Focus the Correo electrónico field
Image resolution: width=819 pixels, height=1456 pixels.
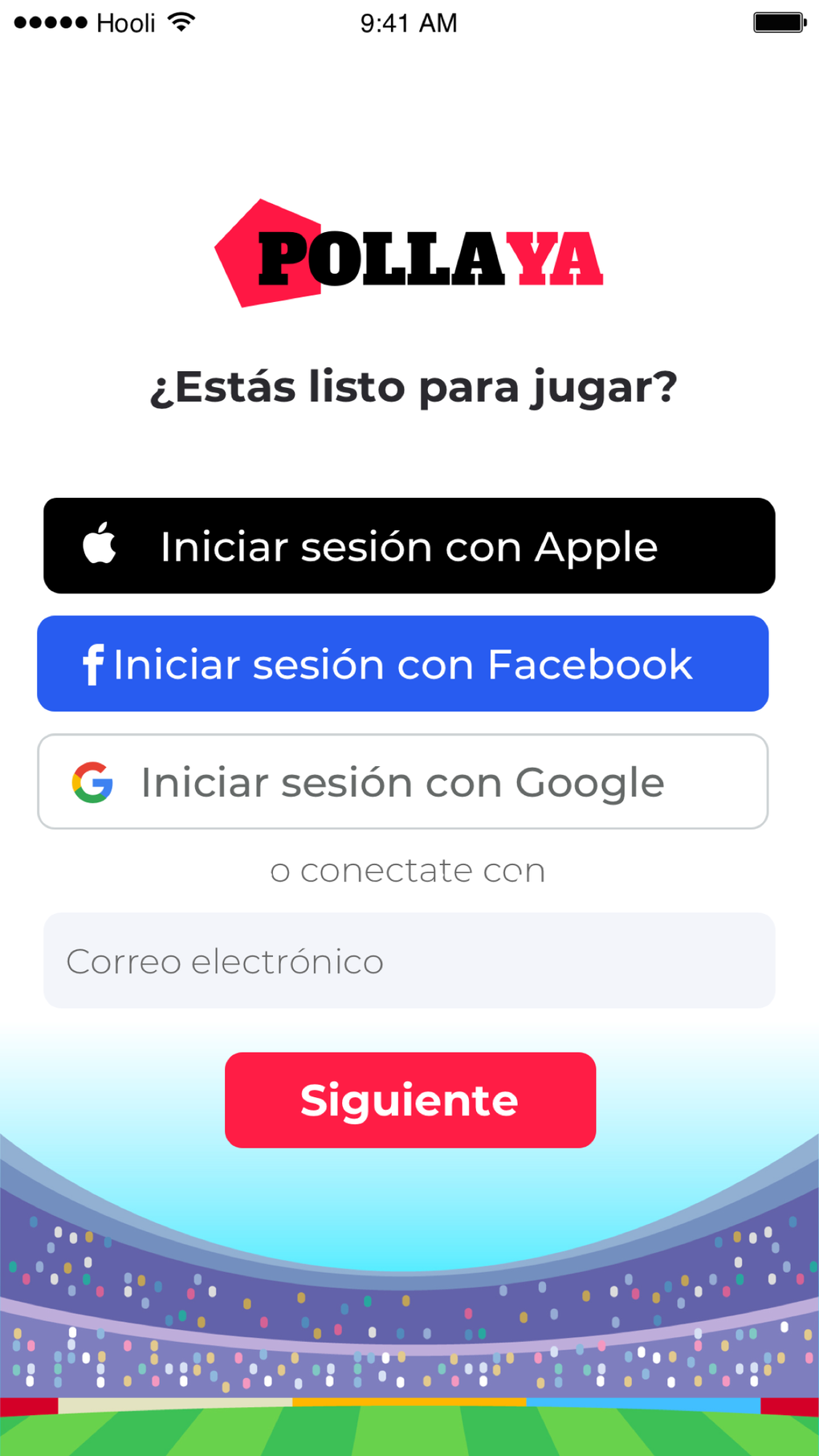coord(409,960)
